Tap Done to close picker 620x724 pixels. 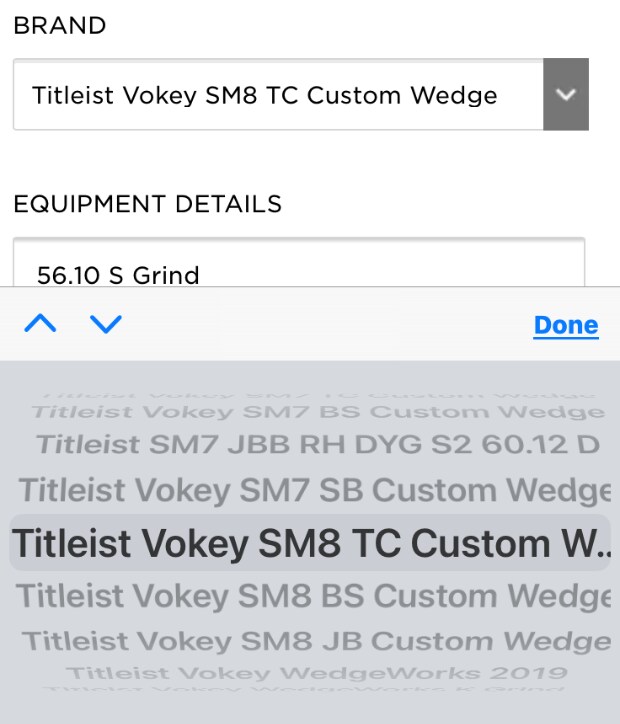(x=565, y=325)
